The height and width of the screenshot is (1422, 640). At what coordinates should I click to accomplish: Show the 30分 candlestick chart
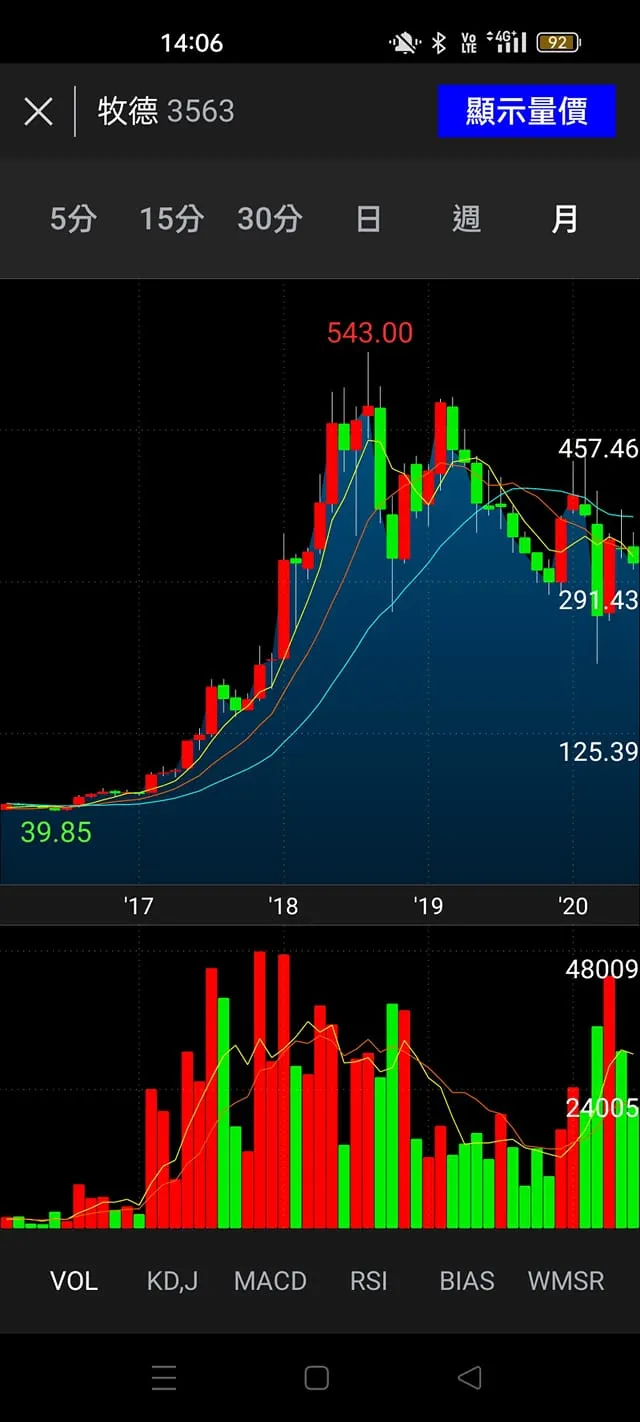tap(269, 218)
